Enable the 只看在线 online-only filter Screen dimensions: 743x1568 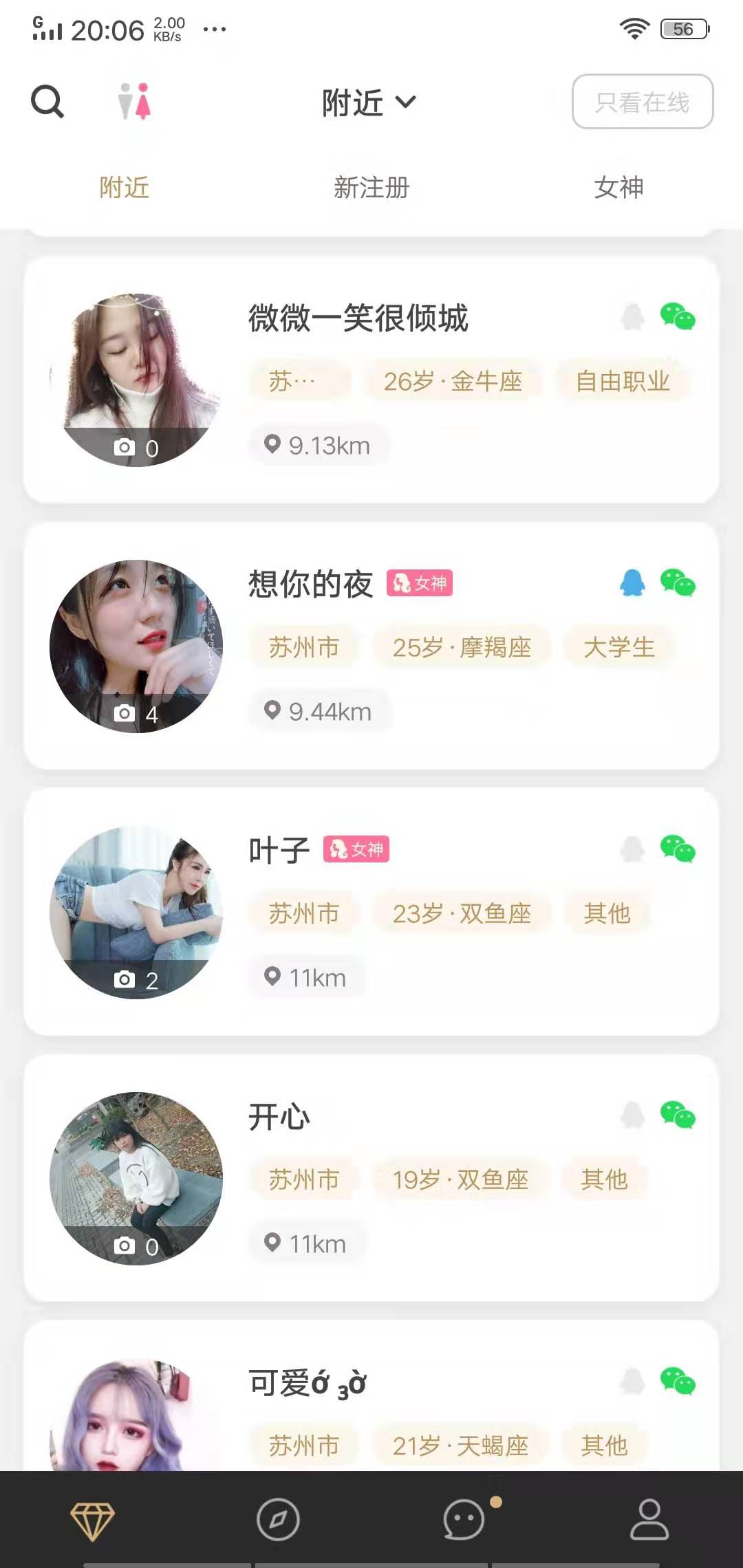pos(642,102)
